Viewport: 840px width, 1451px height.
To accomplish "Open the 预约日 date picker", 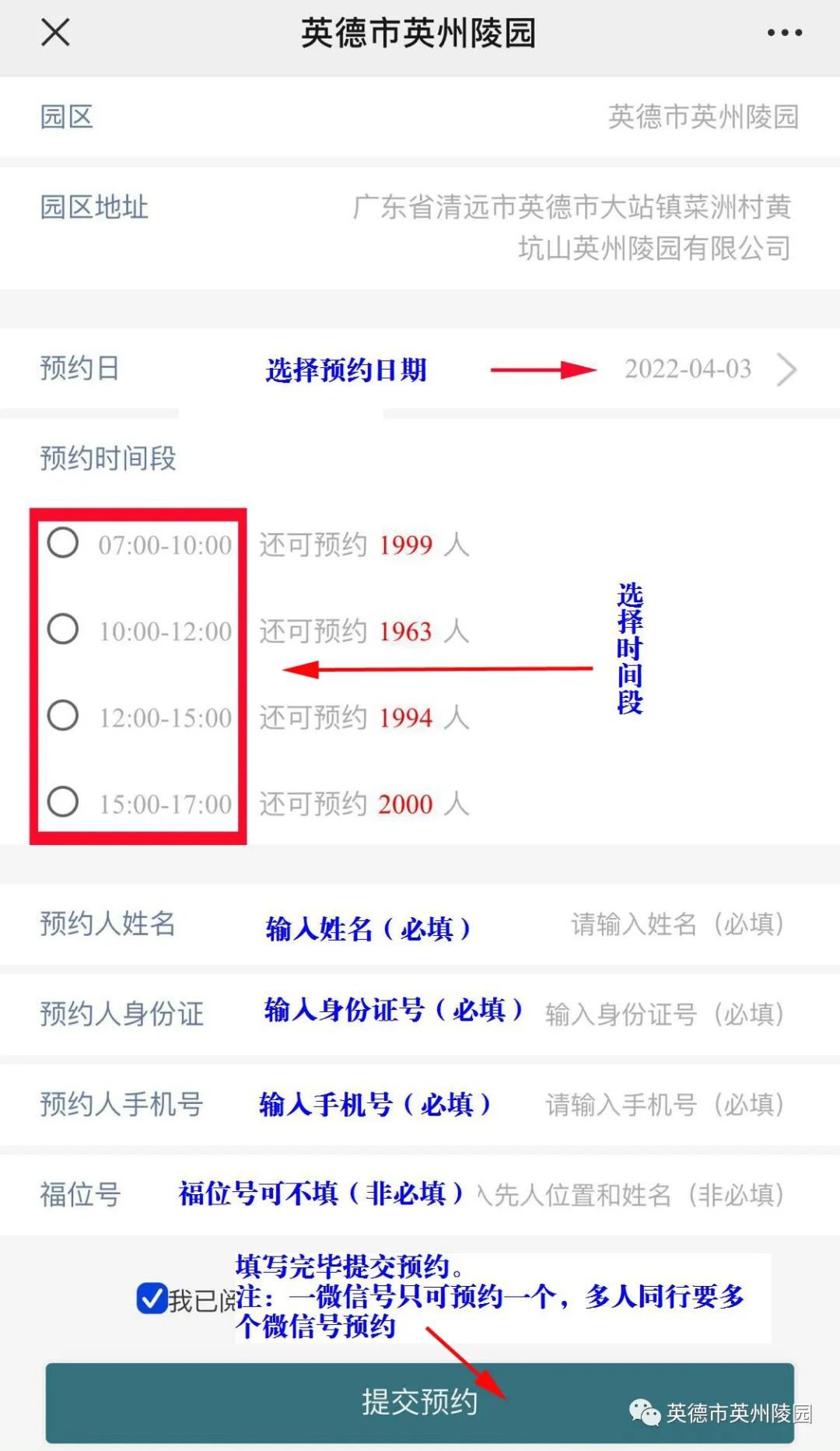I will pos(708,369).
